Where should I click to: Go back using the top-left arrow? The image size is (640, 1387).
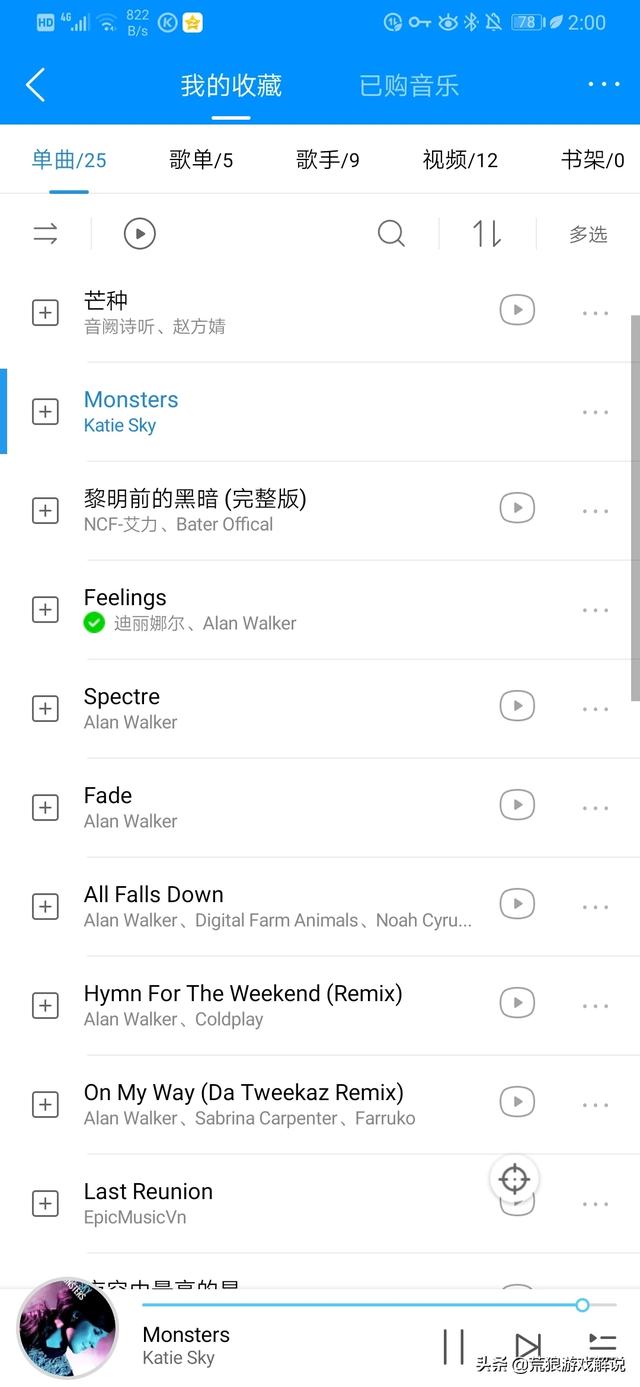[36, 85]
